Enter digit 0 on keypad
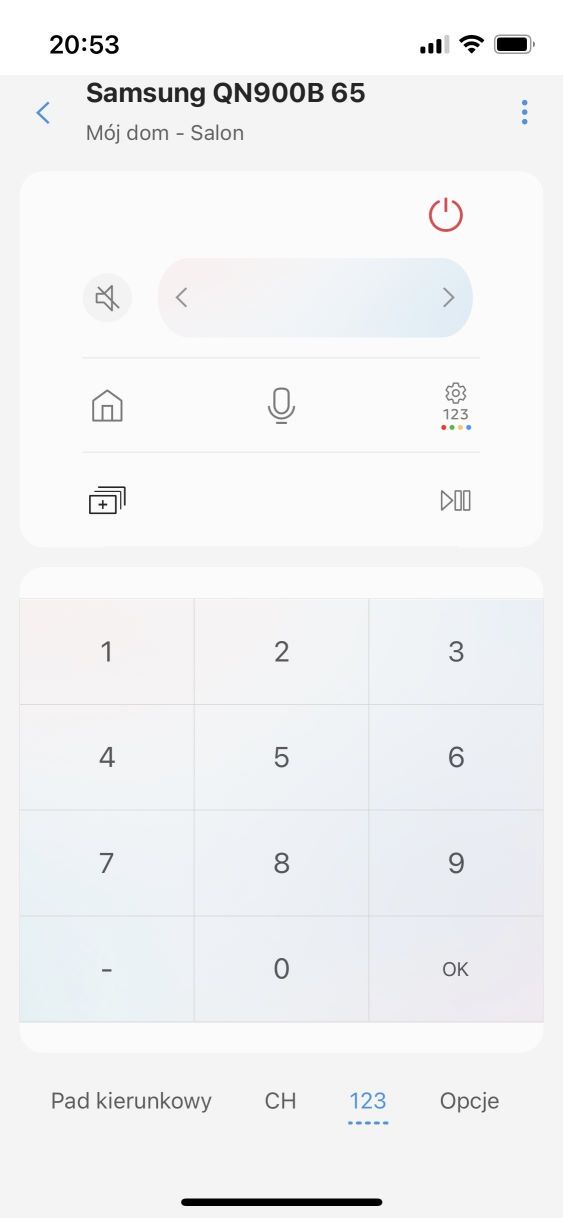This screenshot has height=1218, width=563. (282, 969)
